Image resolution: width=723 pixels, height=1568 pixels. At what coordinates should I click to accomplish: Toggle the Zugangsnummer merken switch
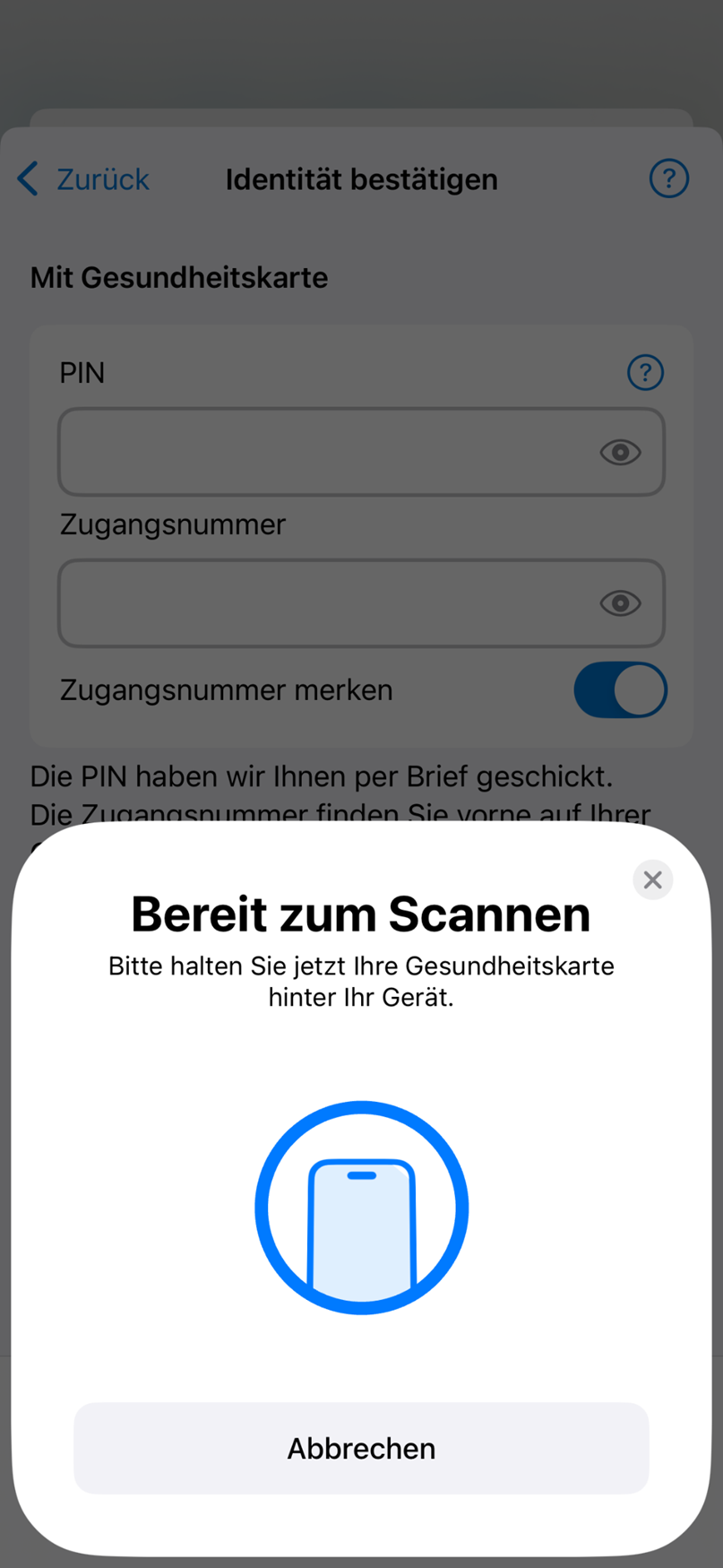(x=620, y=690)
